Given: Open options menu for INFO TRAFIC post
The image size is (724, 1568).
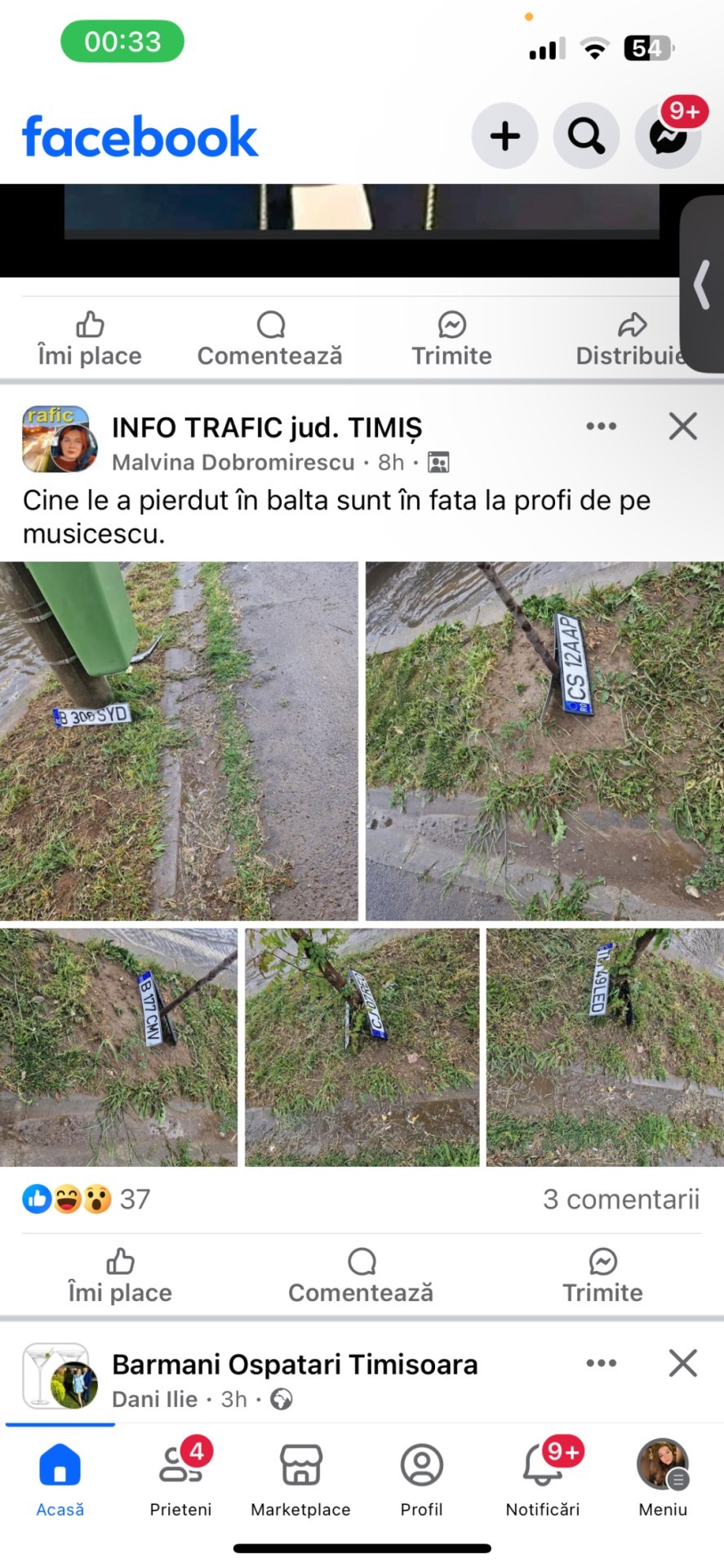Looking at the screenshot, I should coord(602,425).
